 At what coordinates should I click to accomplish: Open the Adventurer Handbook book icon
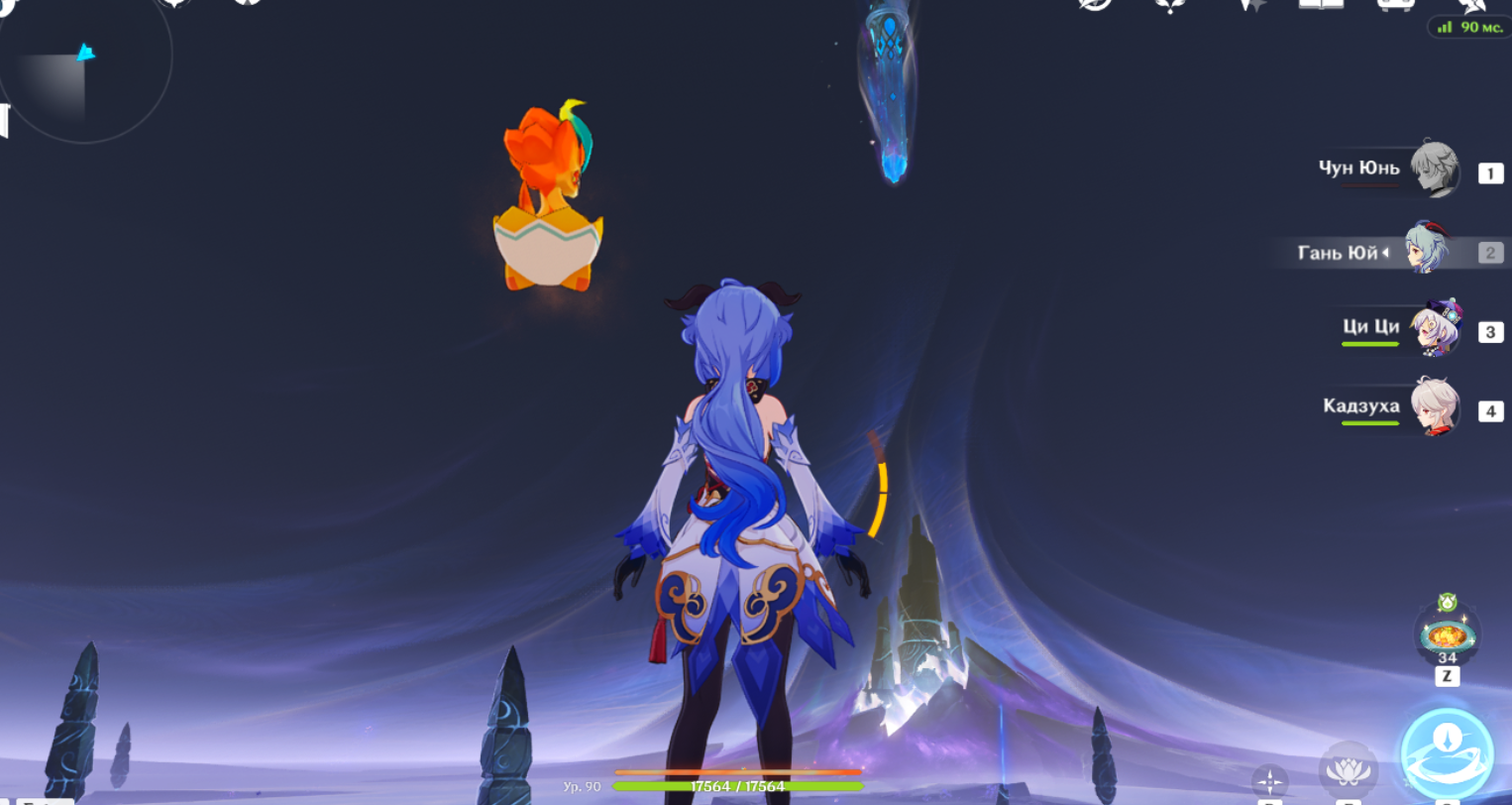tap(1321, 5)
